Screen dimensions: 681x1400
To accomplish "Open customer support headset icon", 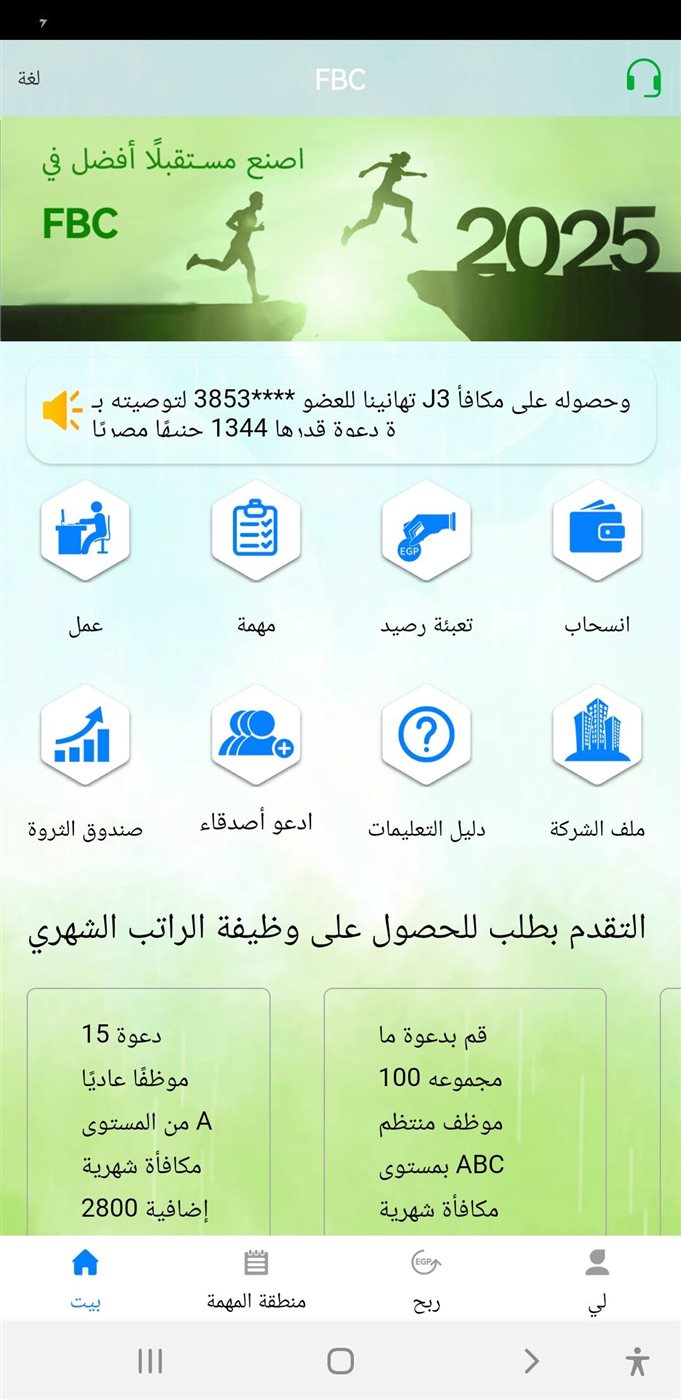I will [643, 78].
